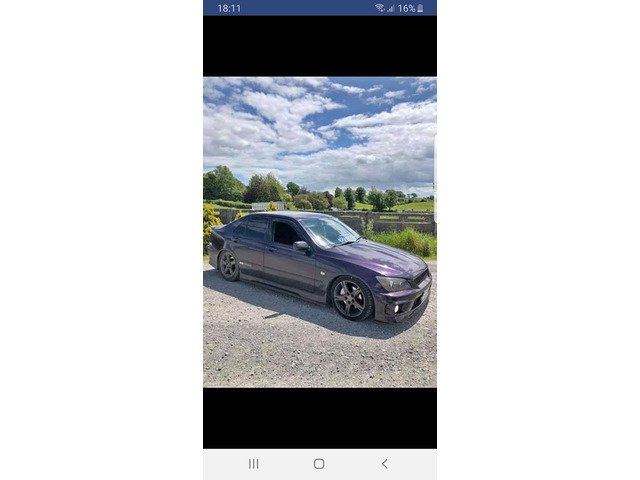640x480 pixels.
Task: Go back from the full-screen car photo
Action: click(x=385, y=464)
